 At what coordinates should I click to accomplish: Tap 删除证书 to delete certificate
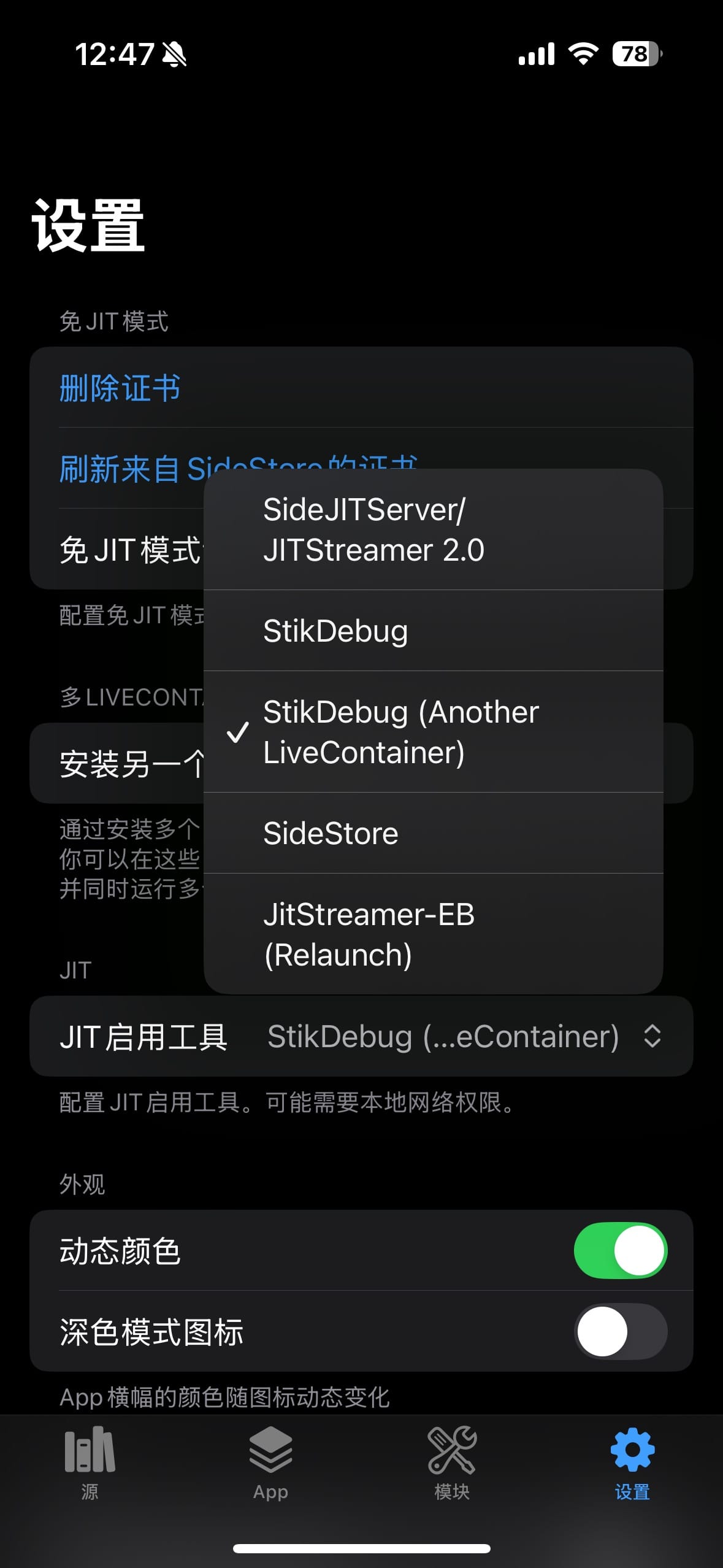click(120, 388)
